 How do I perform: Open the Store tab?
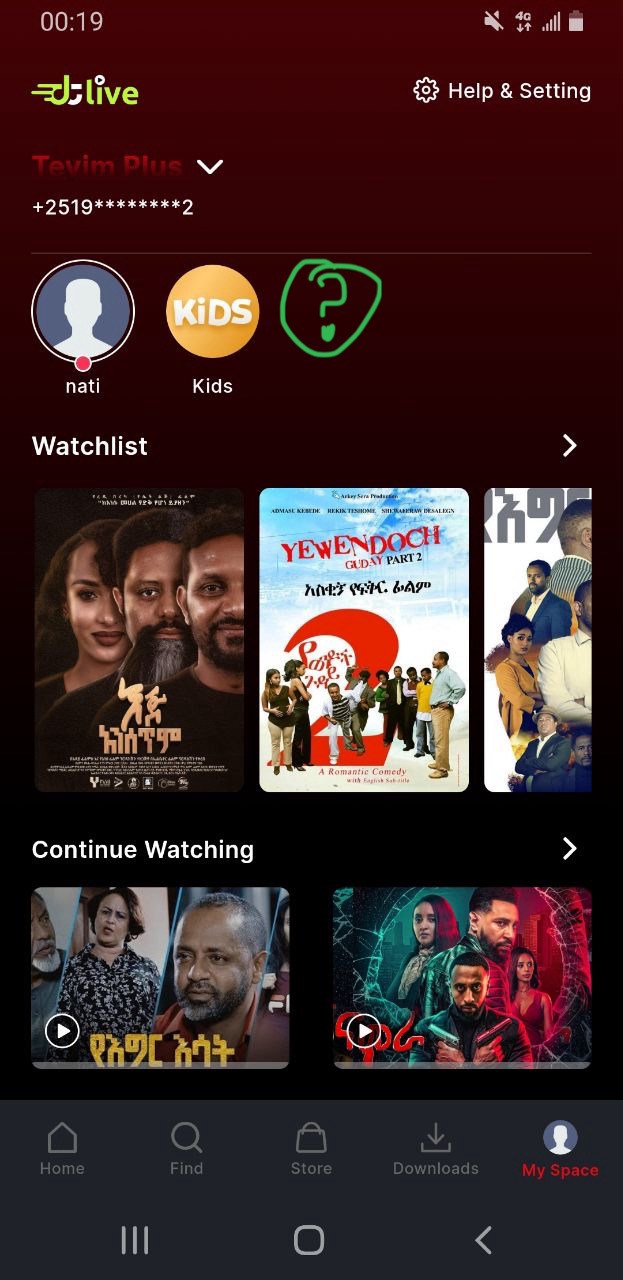(311, 1148)
